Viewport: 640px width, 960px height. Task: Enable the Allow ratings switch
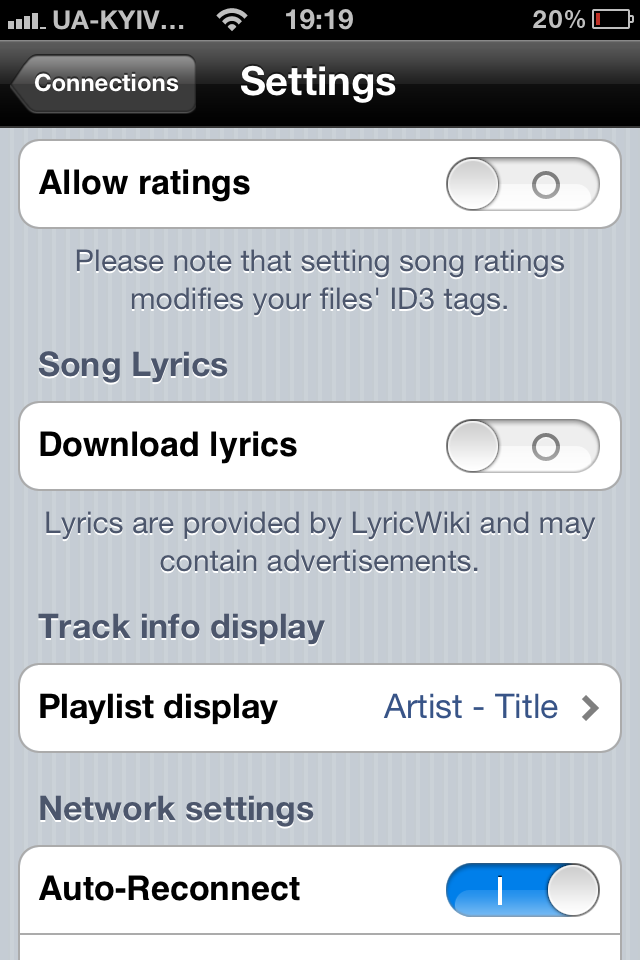pyautogui.click(x=522, y=185)
